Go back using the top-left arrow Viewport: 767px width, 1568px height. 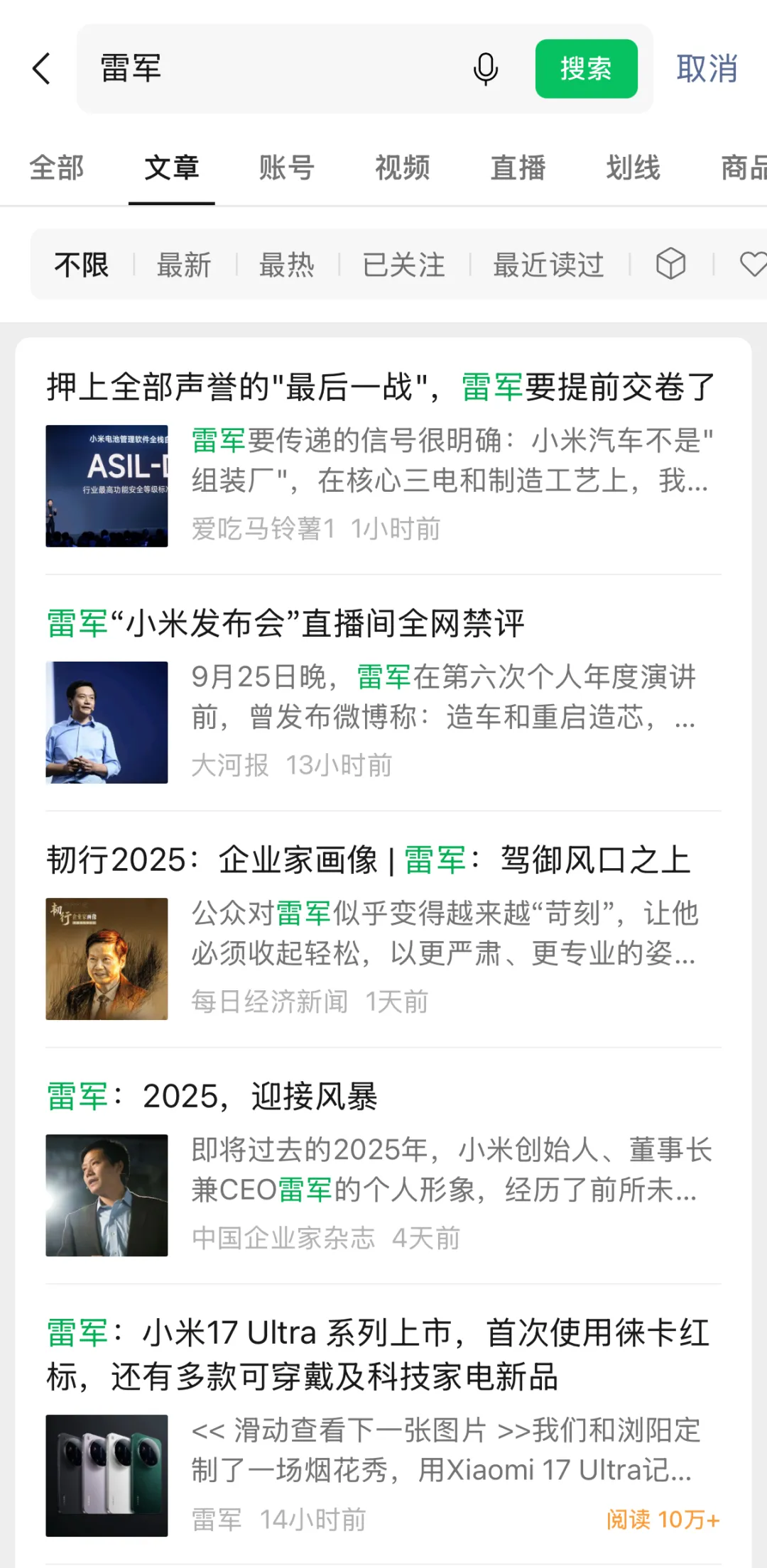click(43, 69)
